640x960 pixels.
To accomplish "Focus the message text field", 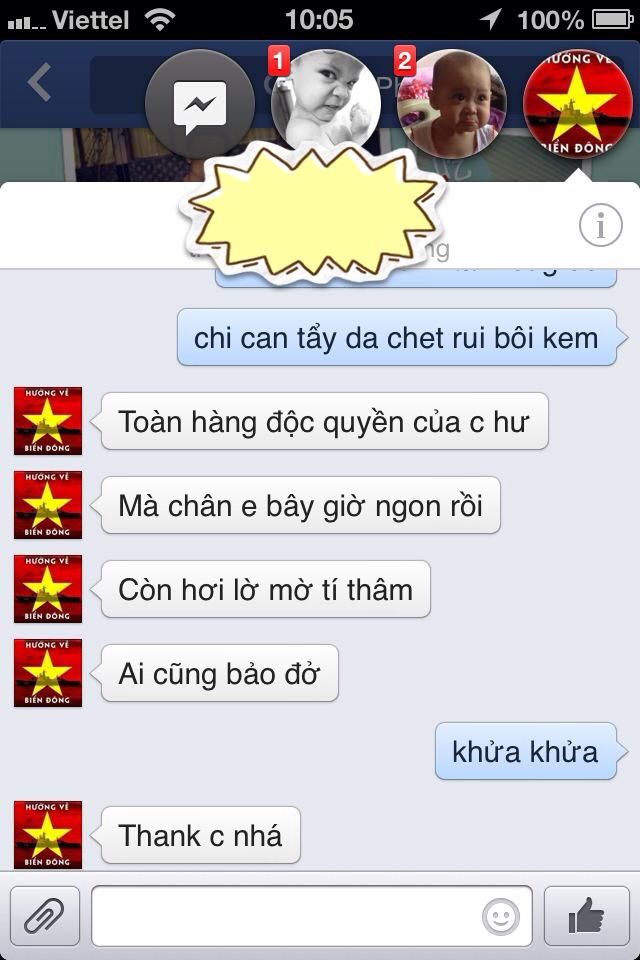I will coord(285,915).
